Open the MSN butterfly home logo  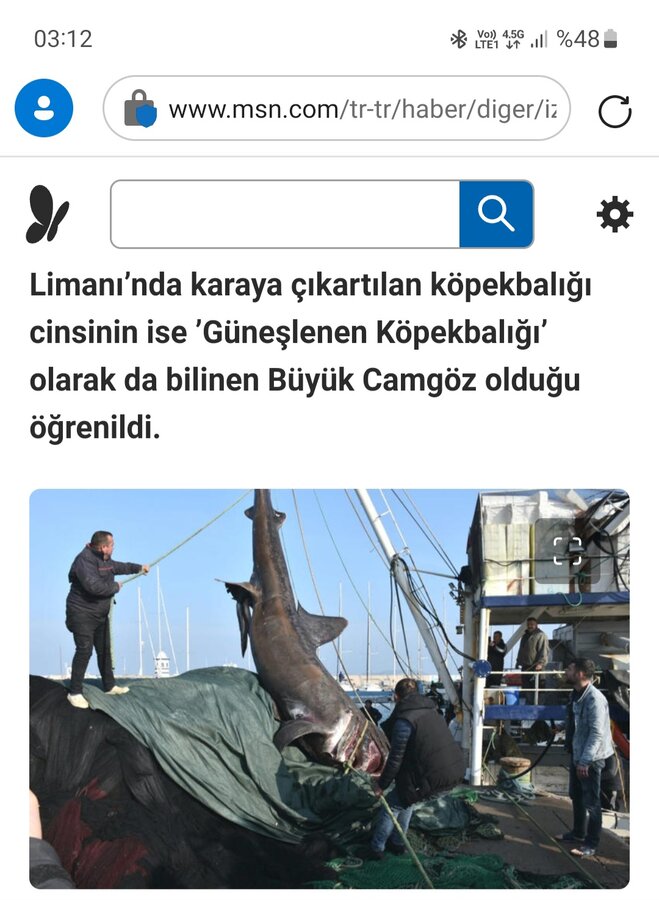(47, 214)
